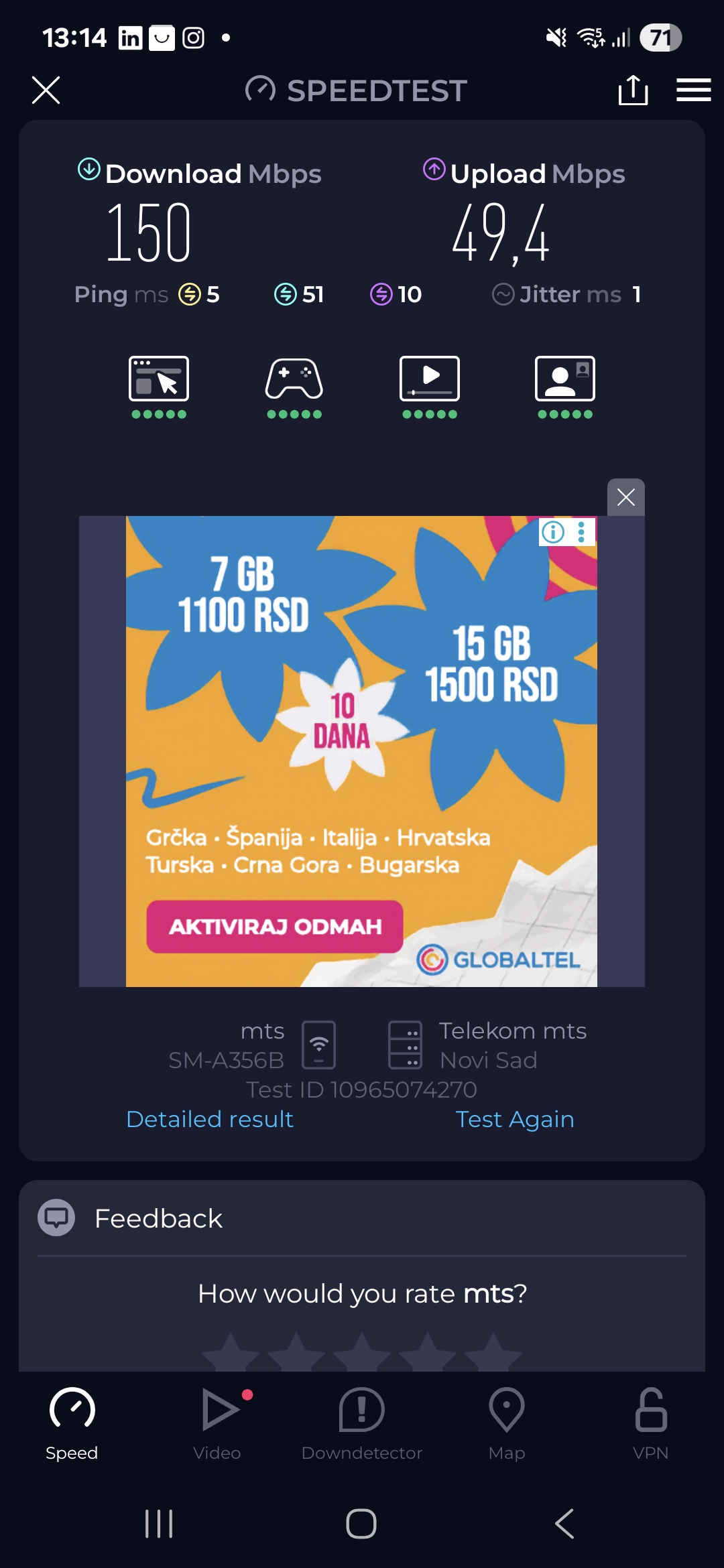The width and height of the screenshot is (724, 1568).
Task: Open the hamburger menu
Action: [x=693, y=90]
